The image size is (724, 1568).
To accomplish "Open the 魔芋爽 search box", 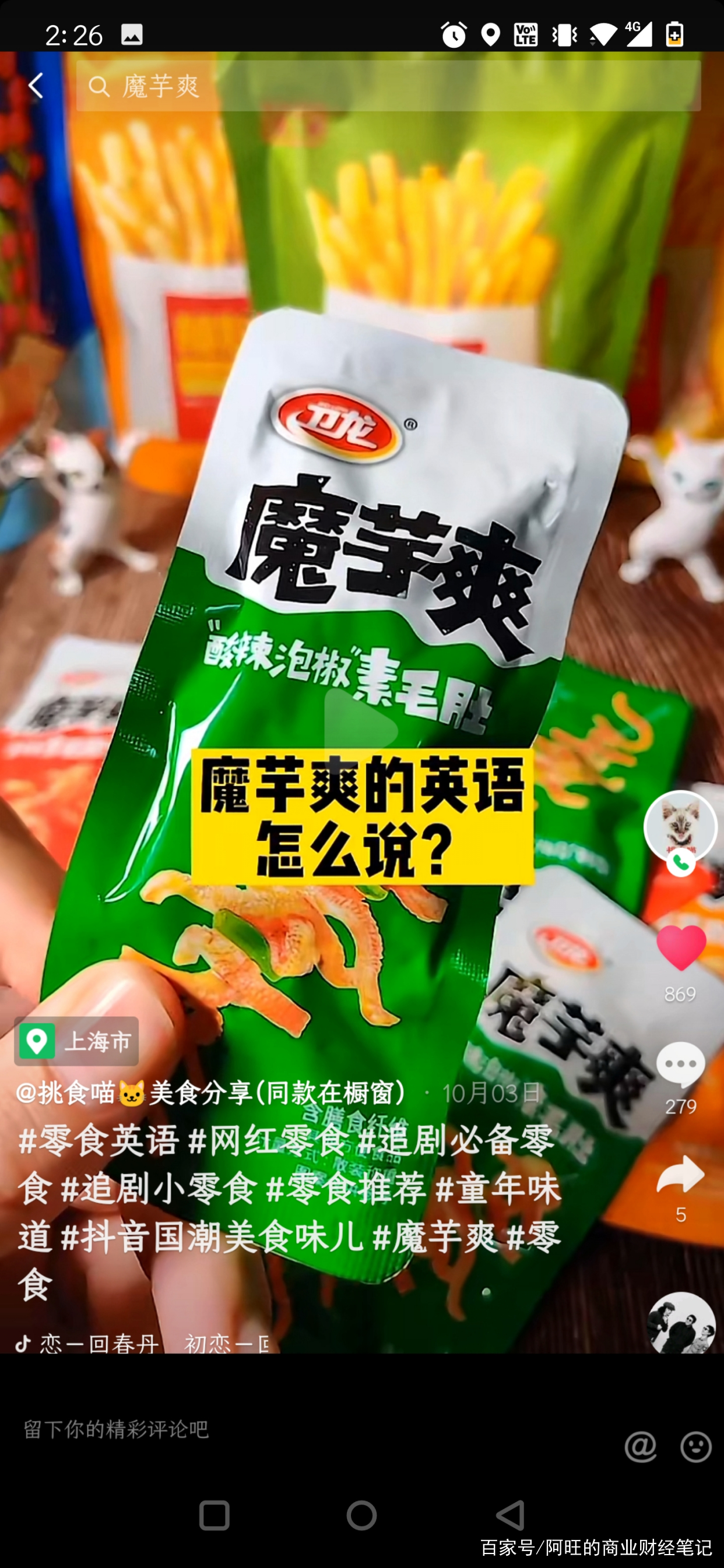I will pos(388,86).
